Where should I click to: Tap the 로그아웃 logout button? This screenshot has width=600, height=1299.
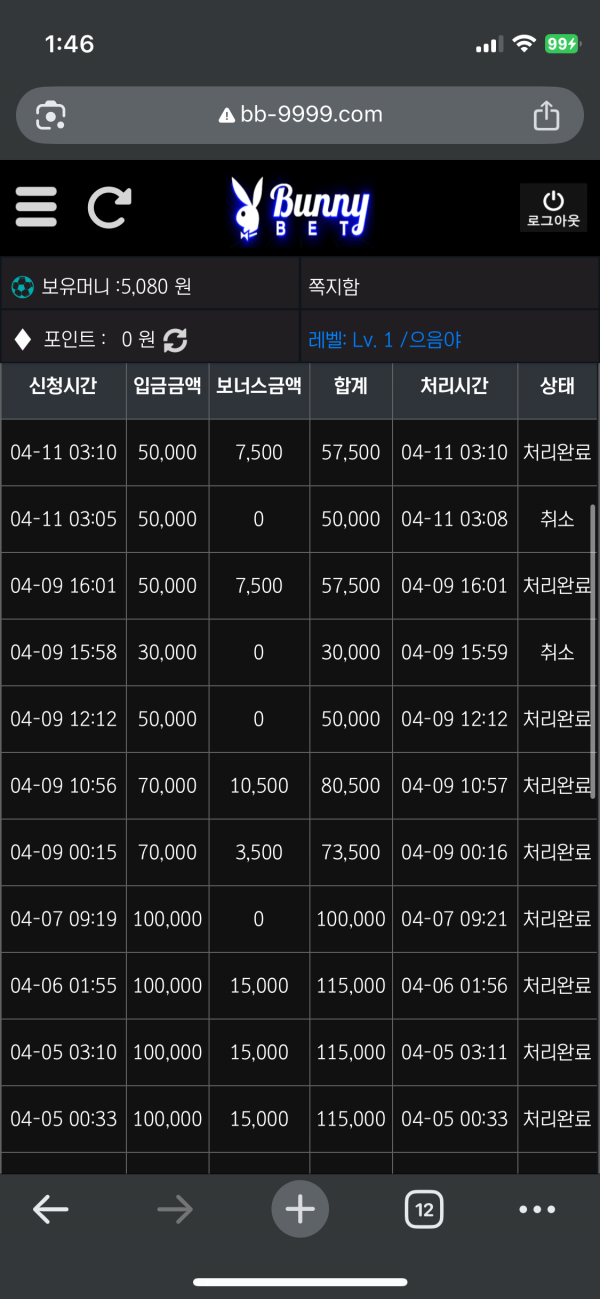pos(553,208)
